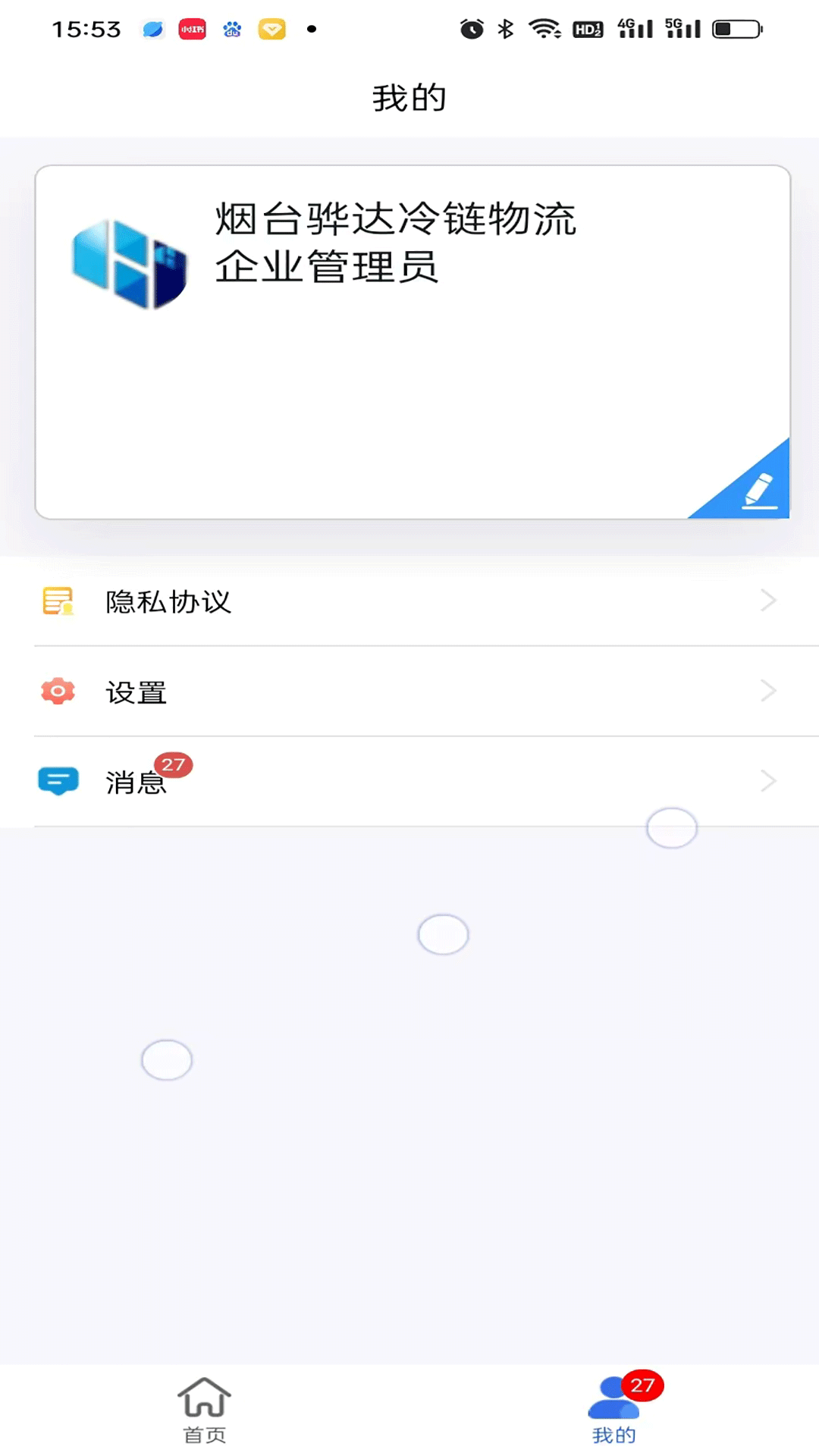
Task: Open 设置 using its right arrow chevron
Action: (769, 690)
